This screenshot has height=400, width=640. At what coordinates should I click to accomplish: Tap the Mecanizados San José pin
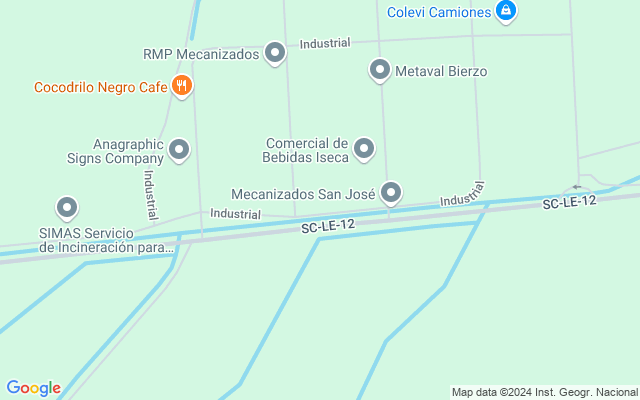click(x=391, y=192)
